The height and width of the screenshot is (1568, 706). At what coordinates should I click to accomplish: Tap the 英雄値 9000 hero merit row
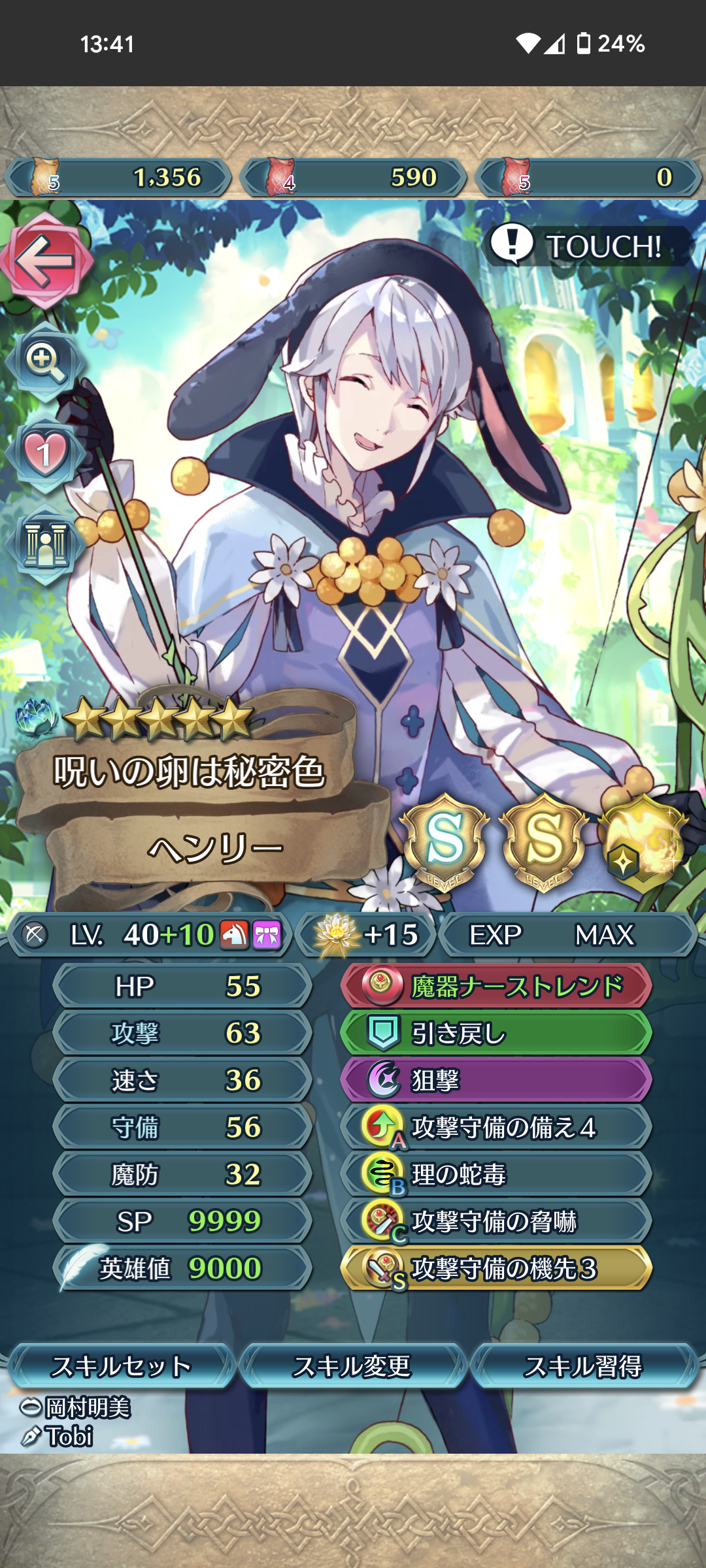tap(183, 1268)
